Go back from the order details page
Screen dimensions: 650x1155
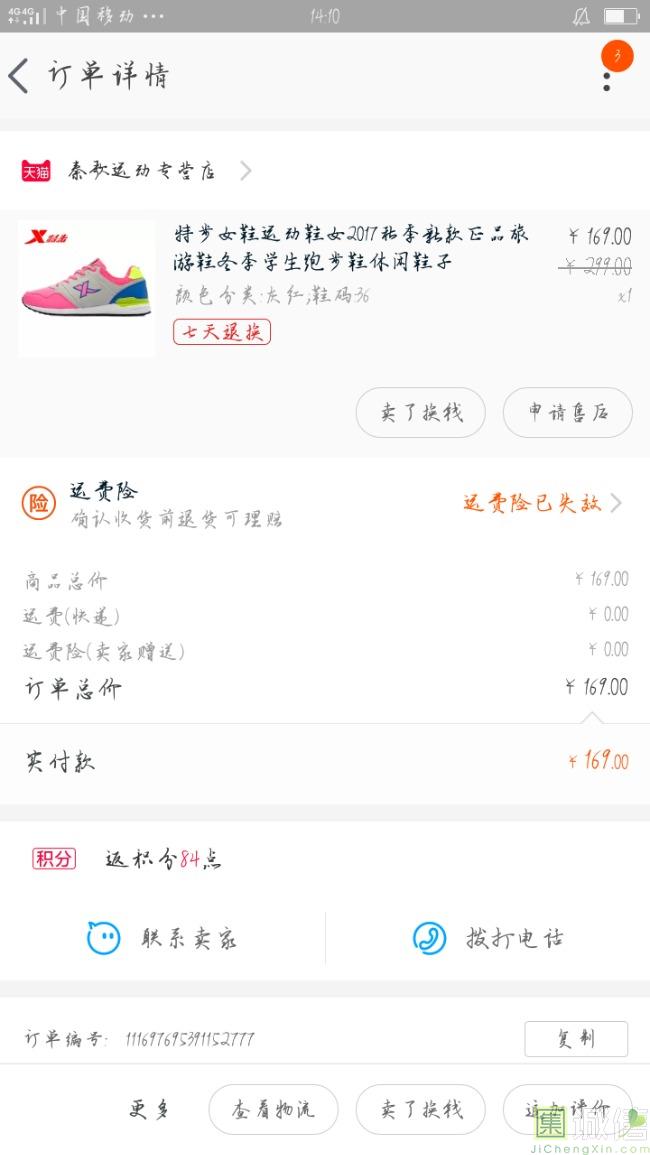[x=19, y=76]
